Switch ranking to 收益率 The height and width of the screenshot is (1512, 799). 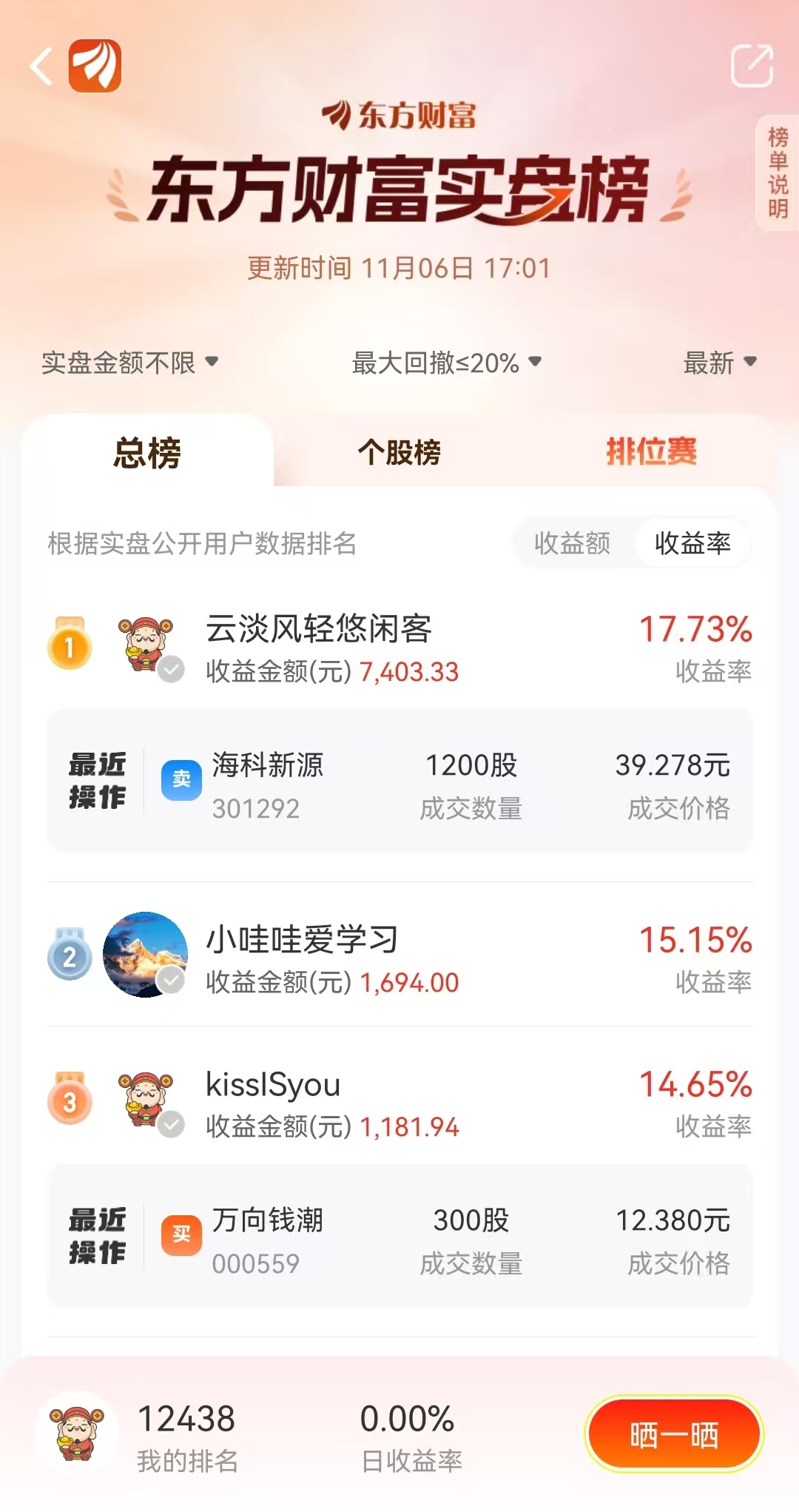click(692, 543)
